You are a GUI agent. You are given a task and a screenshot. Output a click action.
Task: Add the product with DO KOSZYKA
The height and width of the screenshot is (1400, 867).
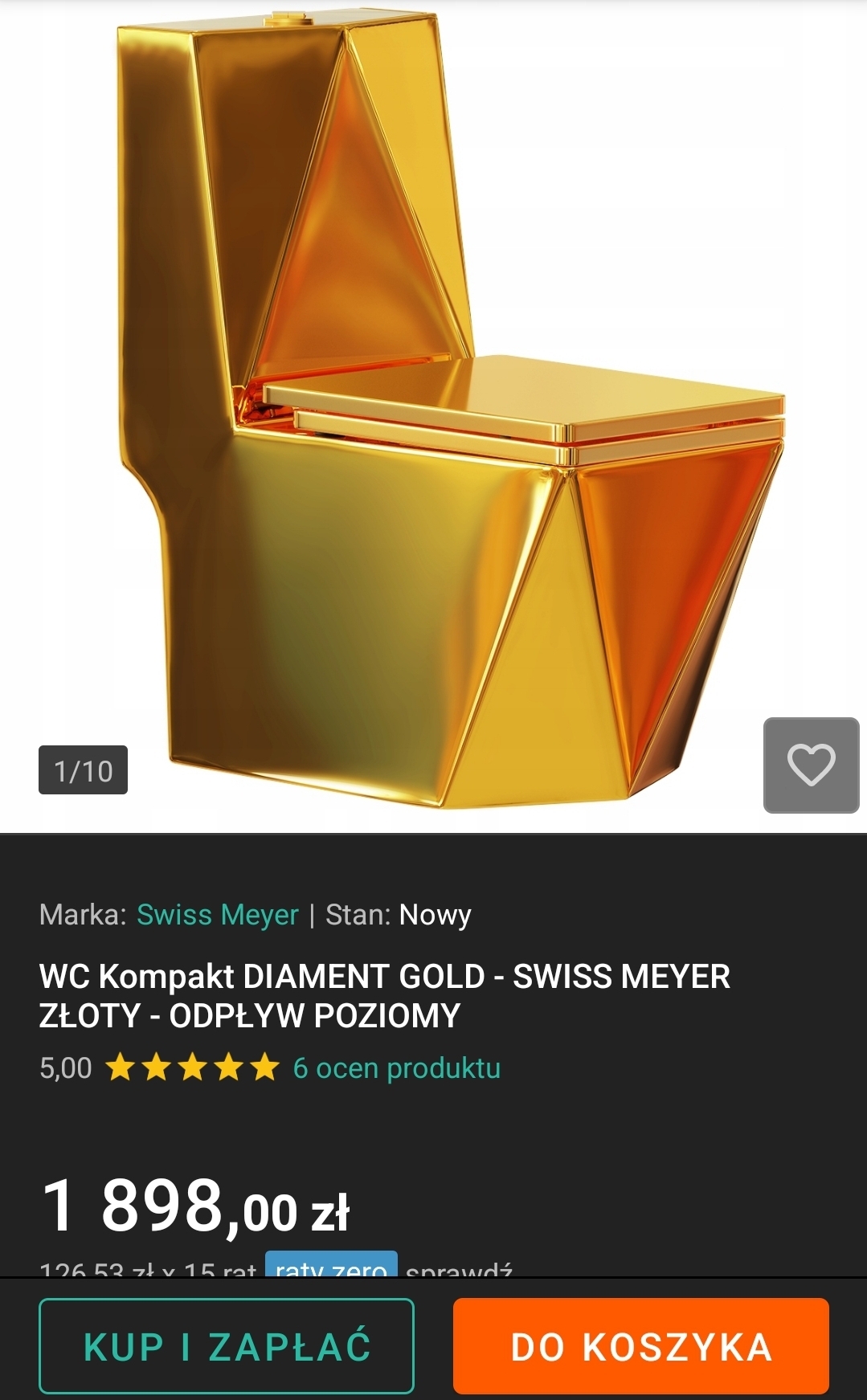[640, 1345]
